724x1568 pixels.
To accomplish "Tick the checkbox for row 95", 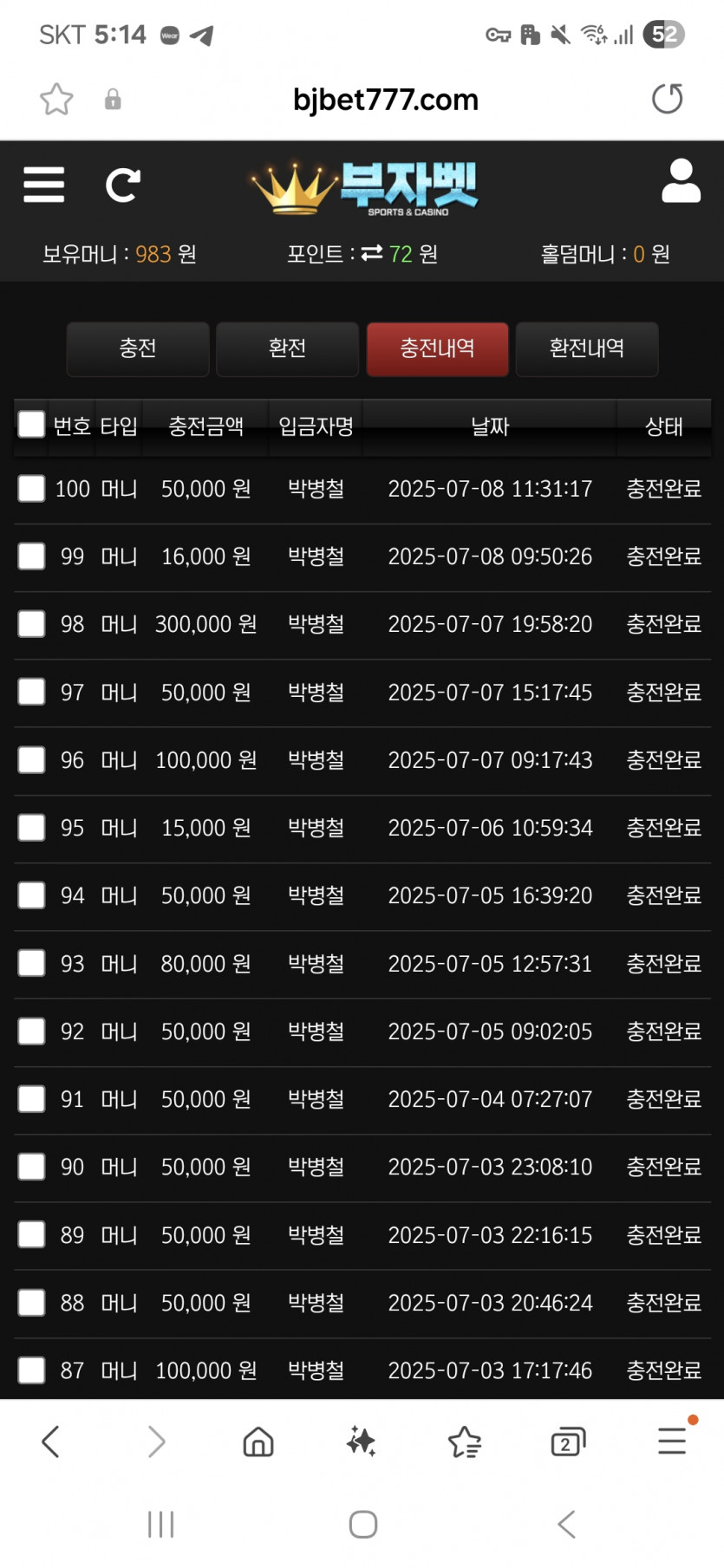I will pos(32,827).
